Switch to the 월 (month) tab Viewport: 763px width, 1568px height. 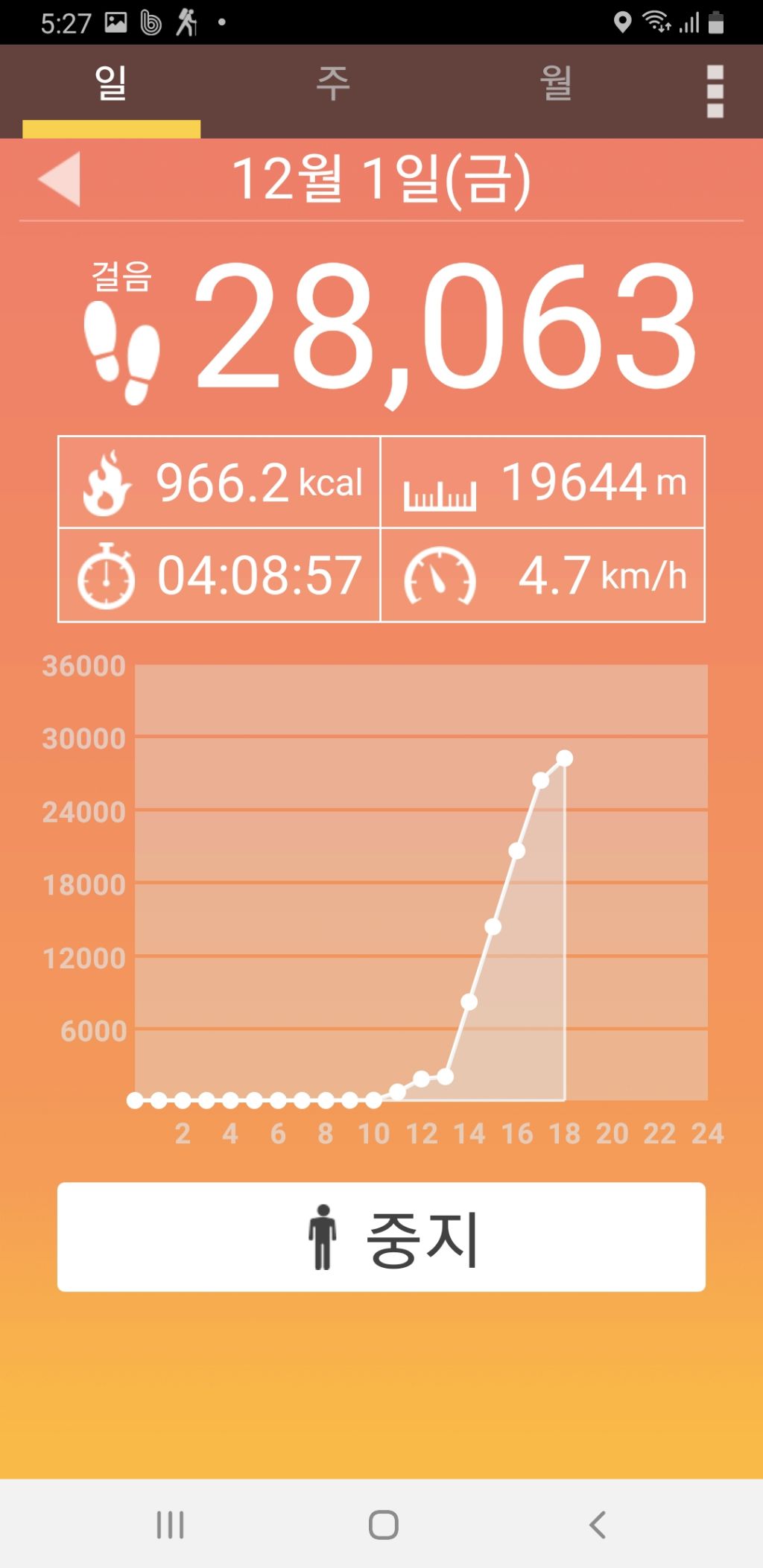pyautogui.click(x=556, y=84)
